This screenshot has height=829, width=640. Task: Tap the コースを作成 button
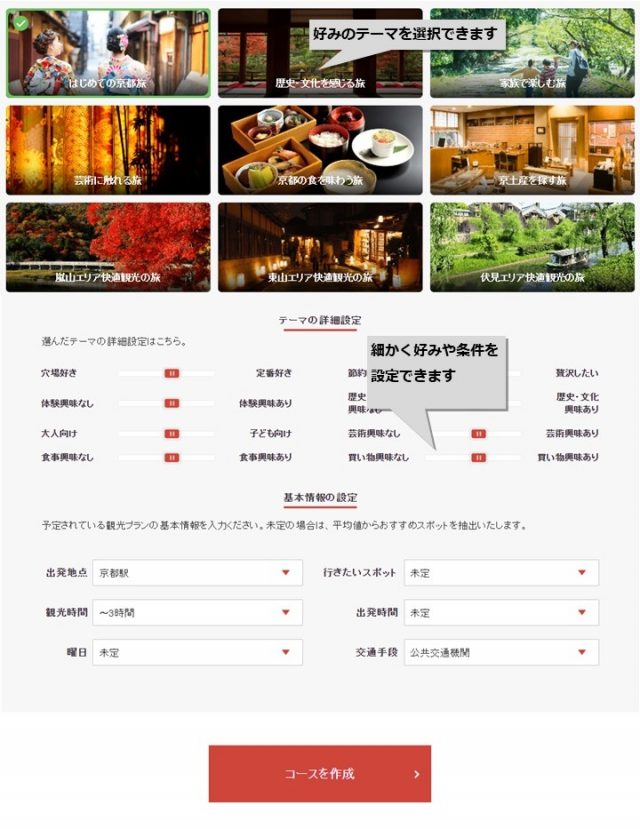pos(320,773)
